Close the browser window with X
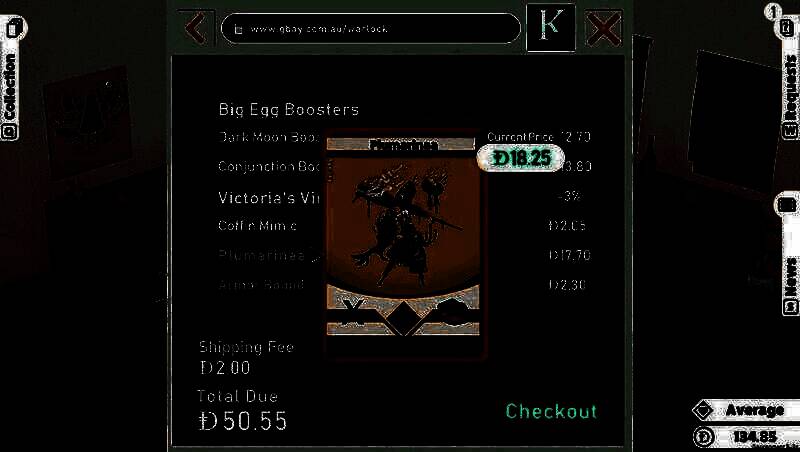 [x=604, y=28]
